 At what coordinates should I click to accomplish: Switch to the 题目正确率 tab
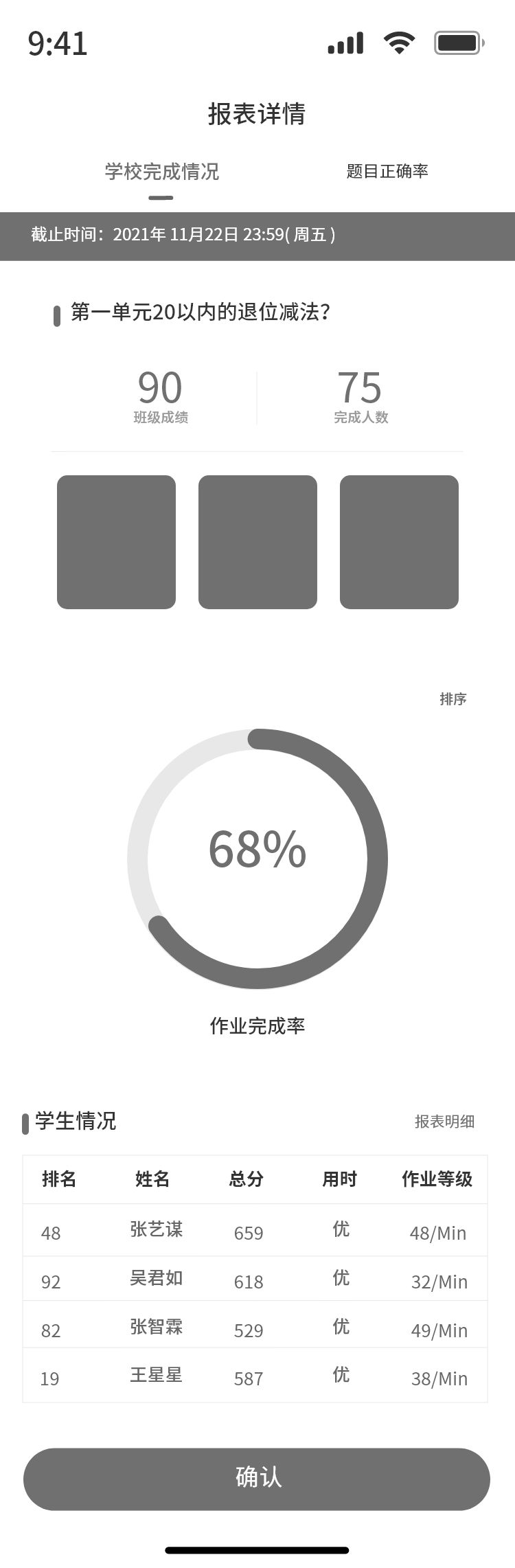coord(387,172)
